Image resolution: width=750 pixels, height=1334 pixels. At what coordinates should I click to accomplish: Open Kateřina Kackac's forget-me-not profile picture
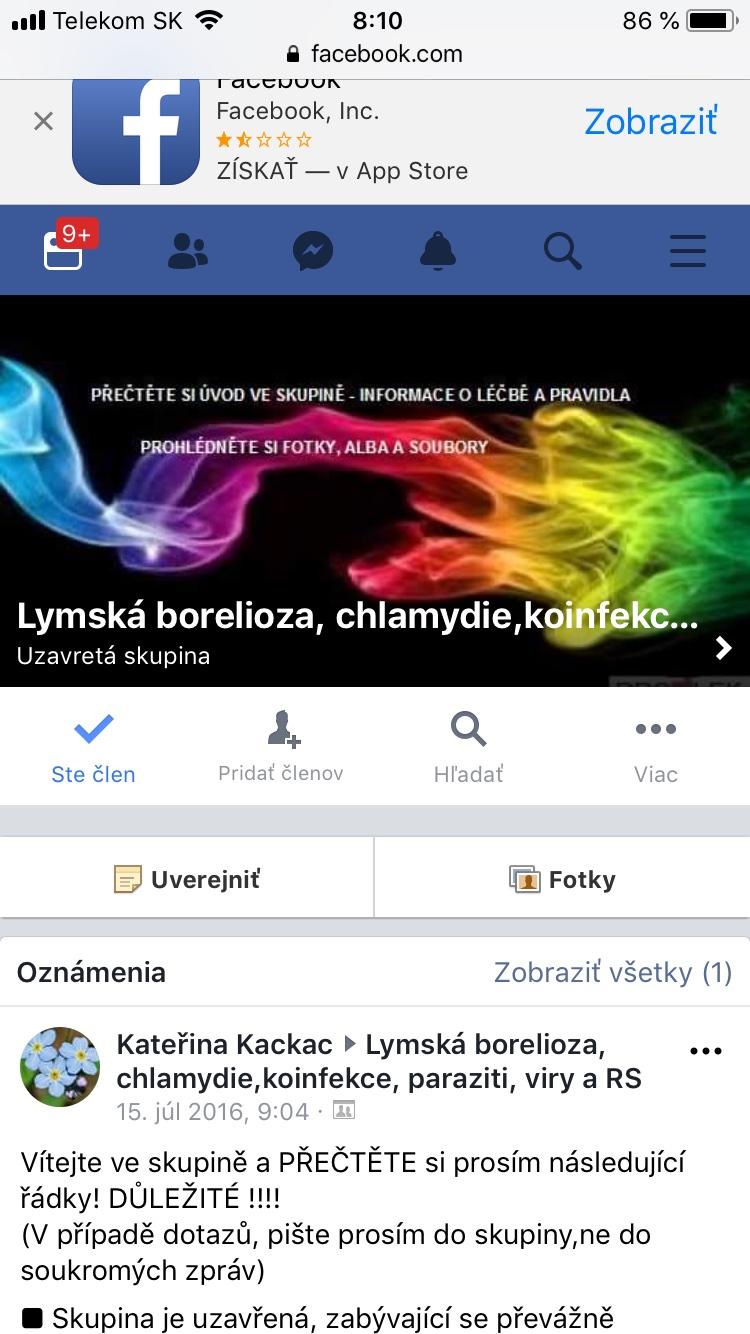coord(60,1066)
